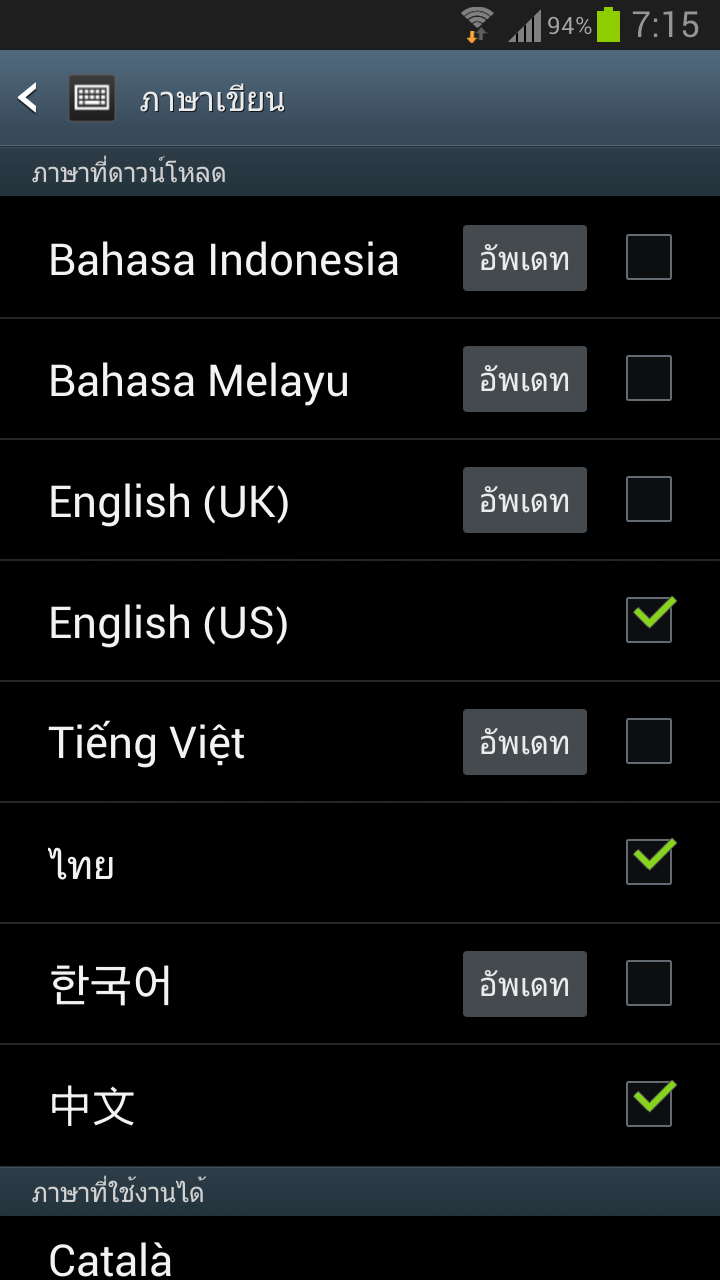Screen dimensions: 720x1280
Task: Update the 한국어 language
Action: point(525,984)
